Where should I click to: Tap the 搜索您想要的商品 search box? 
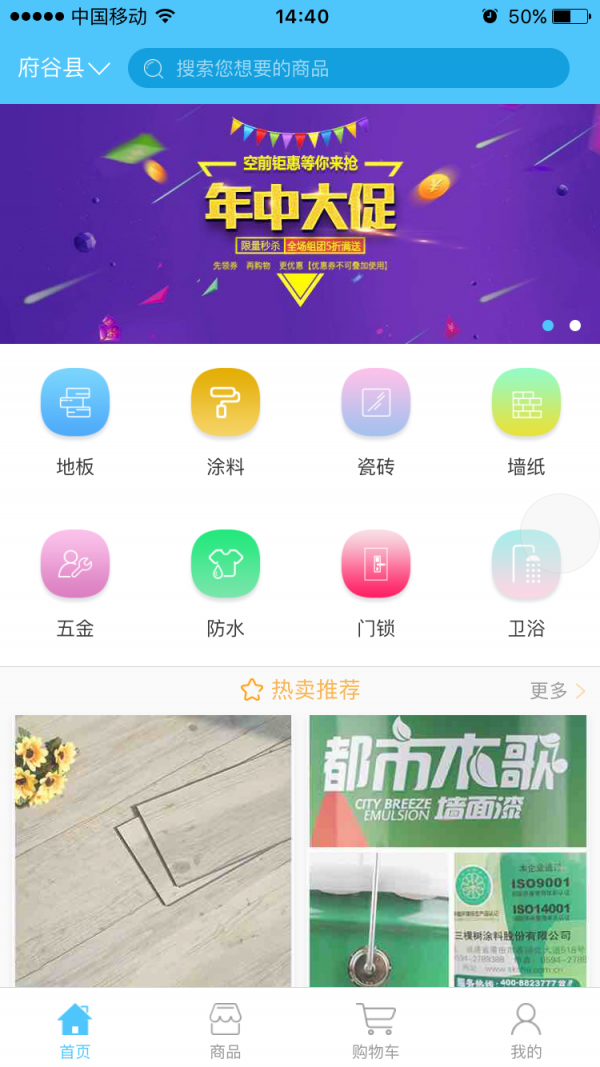[348, 68]
